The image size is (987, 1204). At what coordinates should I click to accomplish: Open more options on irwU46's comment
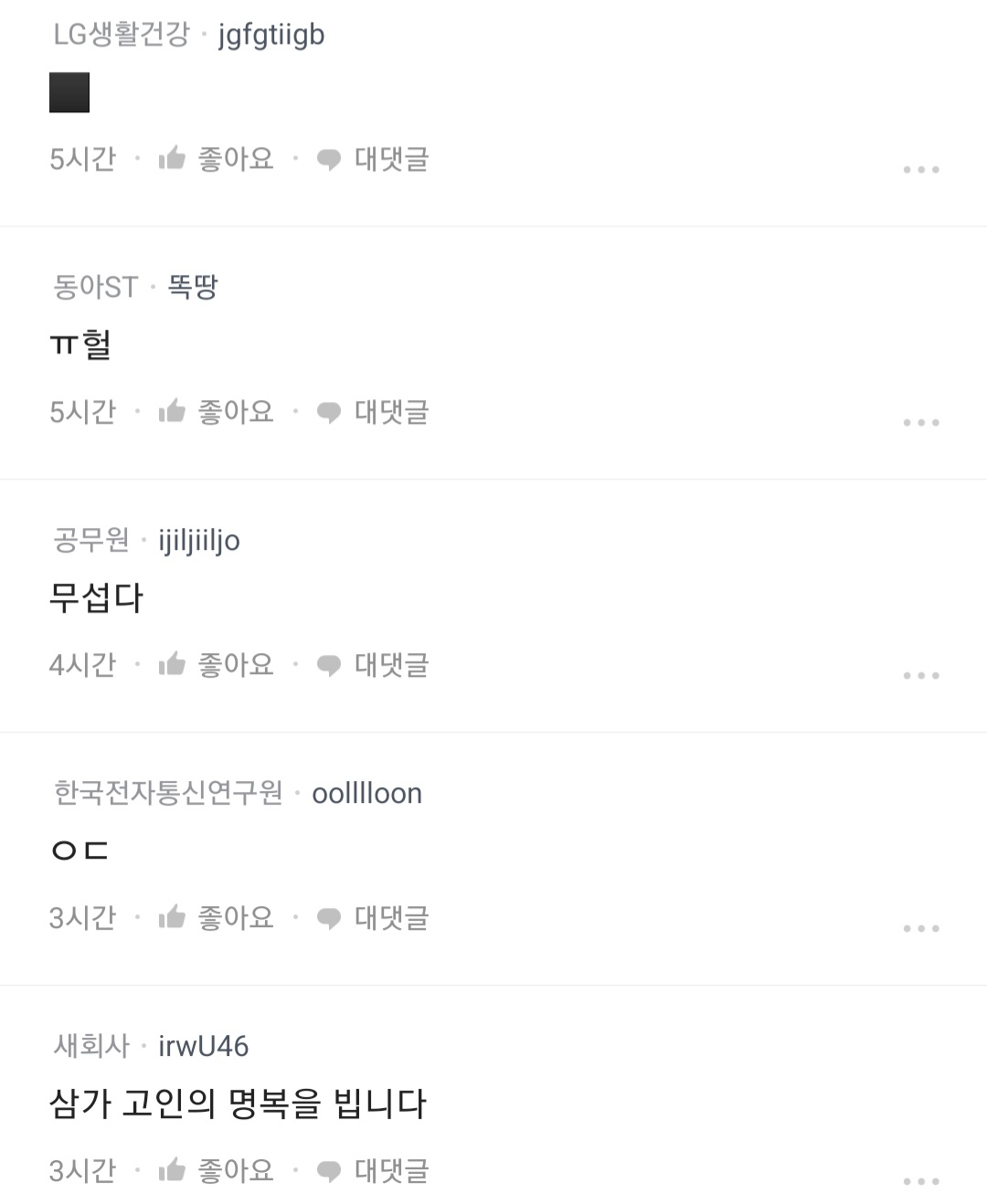pyautogui.click(x=920, y=1182)
